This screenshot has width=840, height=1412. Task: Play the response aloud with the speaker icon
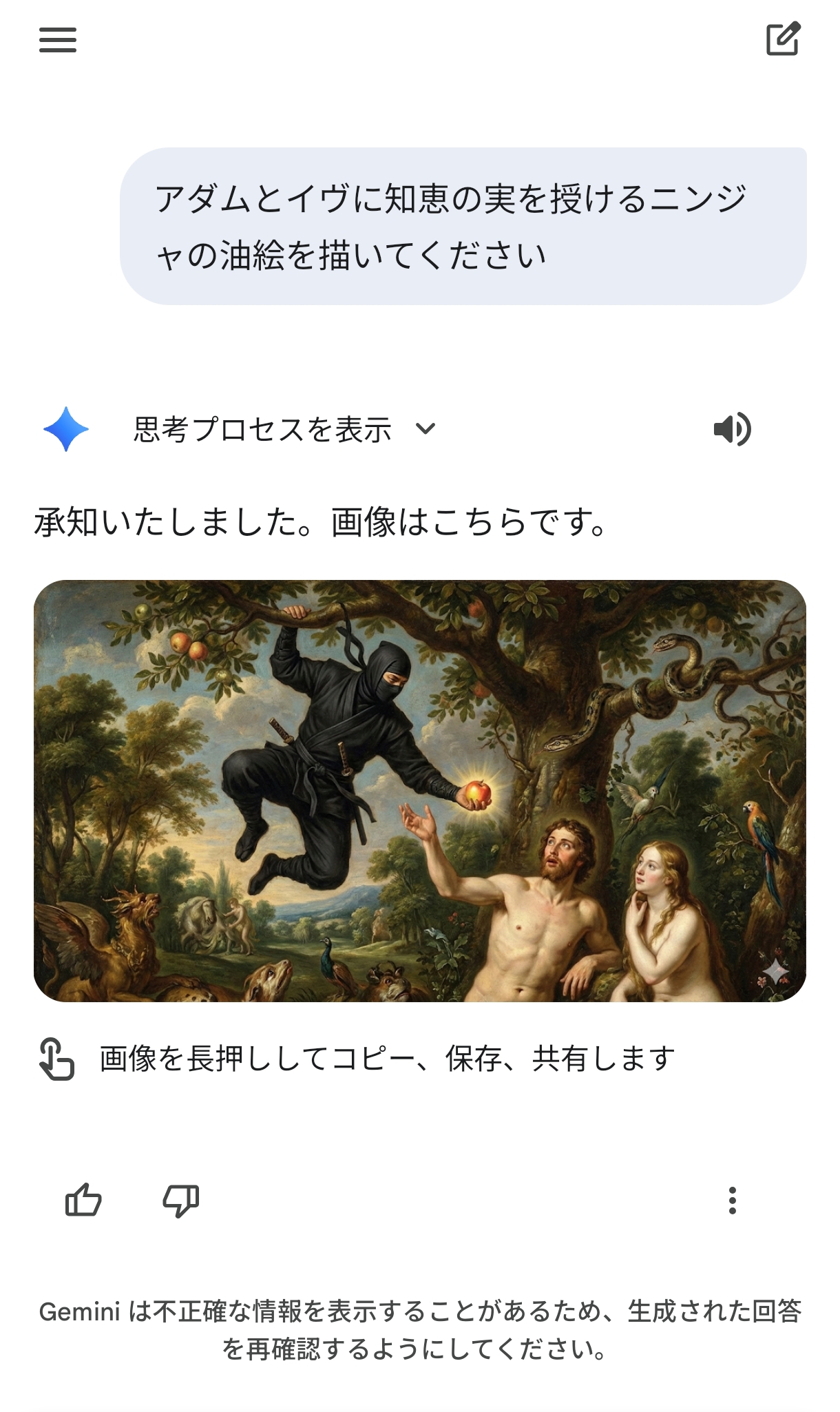point(733,429)
